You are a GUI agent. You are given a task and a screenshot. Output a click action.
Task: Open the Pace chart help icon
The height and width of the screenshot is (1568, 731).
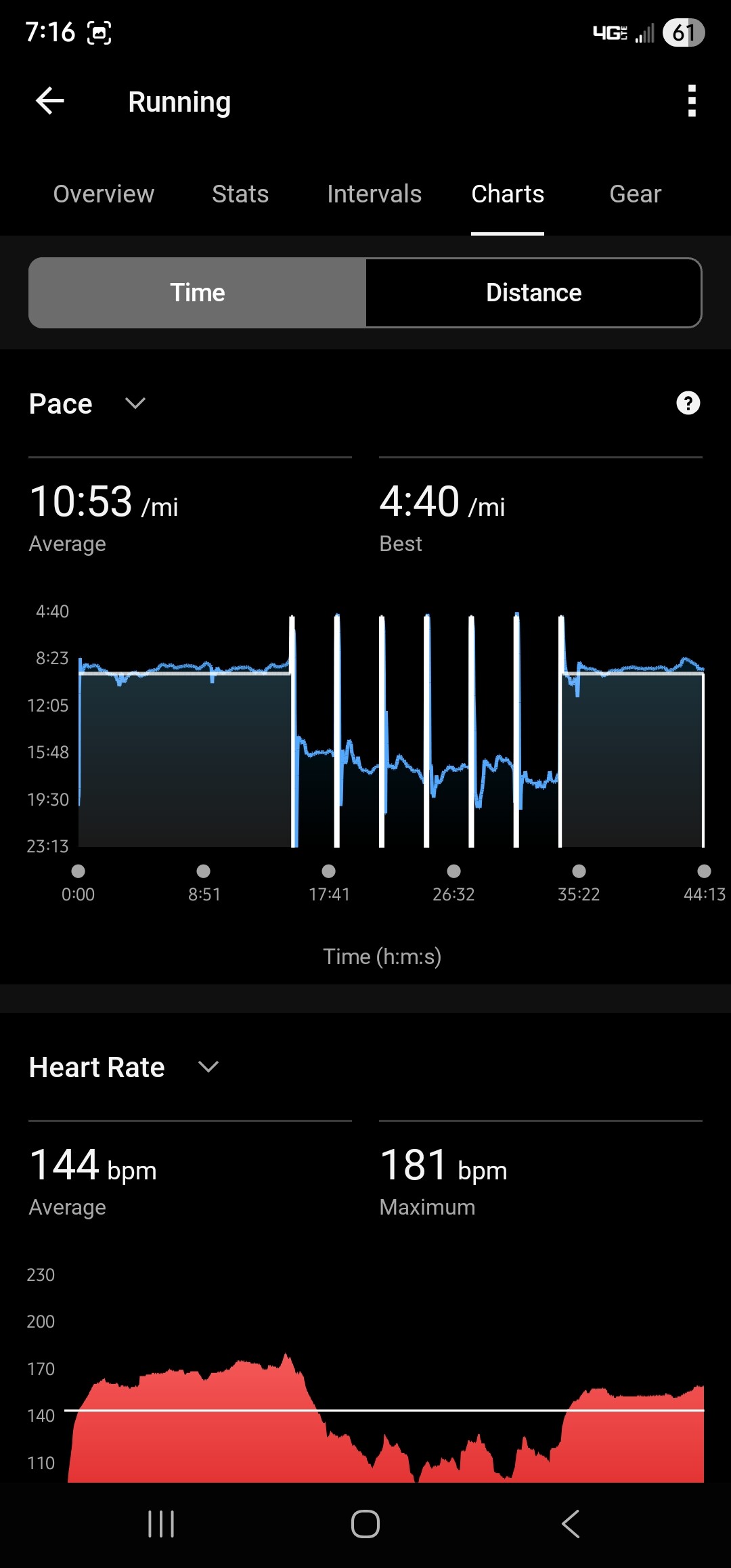click(x=688, y=404)
